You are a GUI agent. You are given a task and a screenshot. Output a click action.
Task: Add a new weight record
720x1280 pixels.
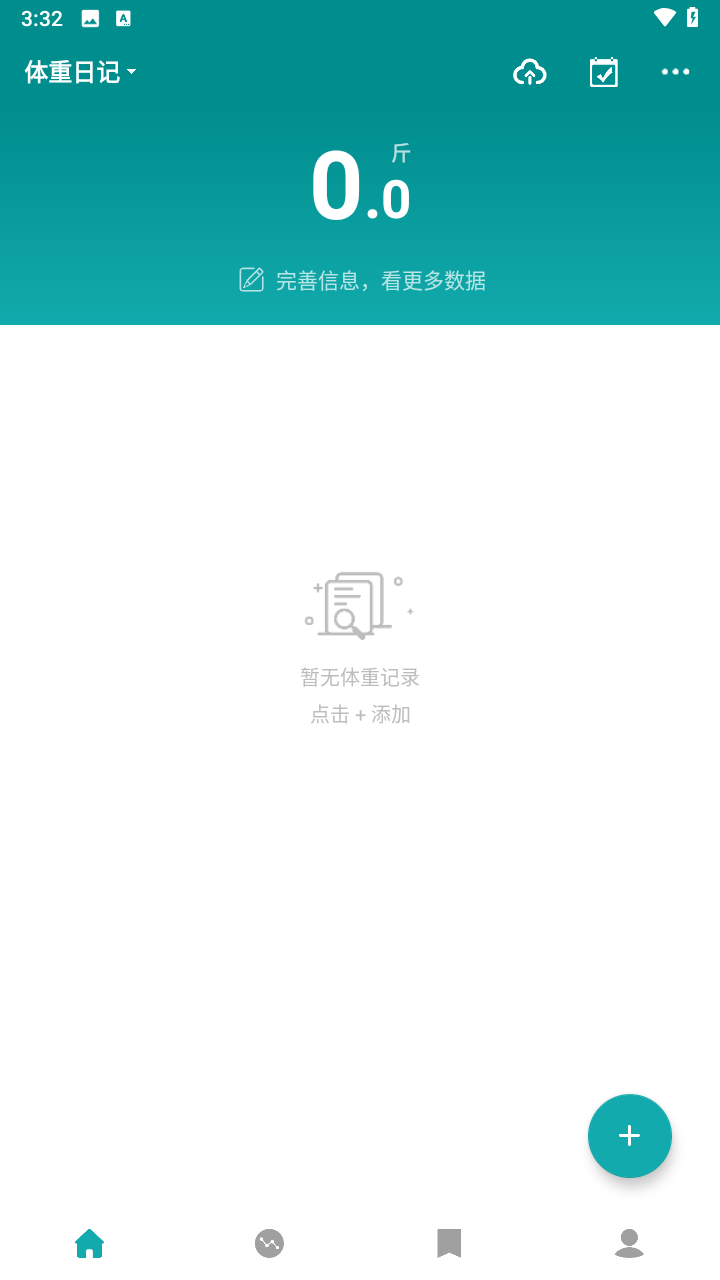pyautogui.click(x=629, y=1136)
